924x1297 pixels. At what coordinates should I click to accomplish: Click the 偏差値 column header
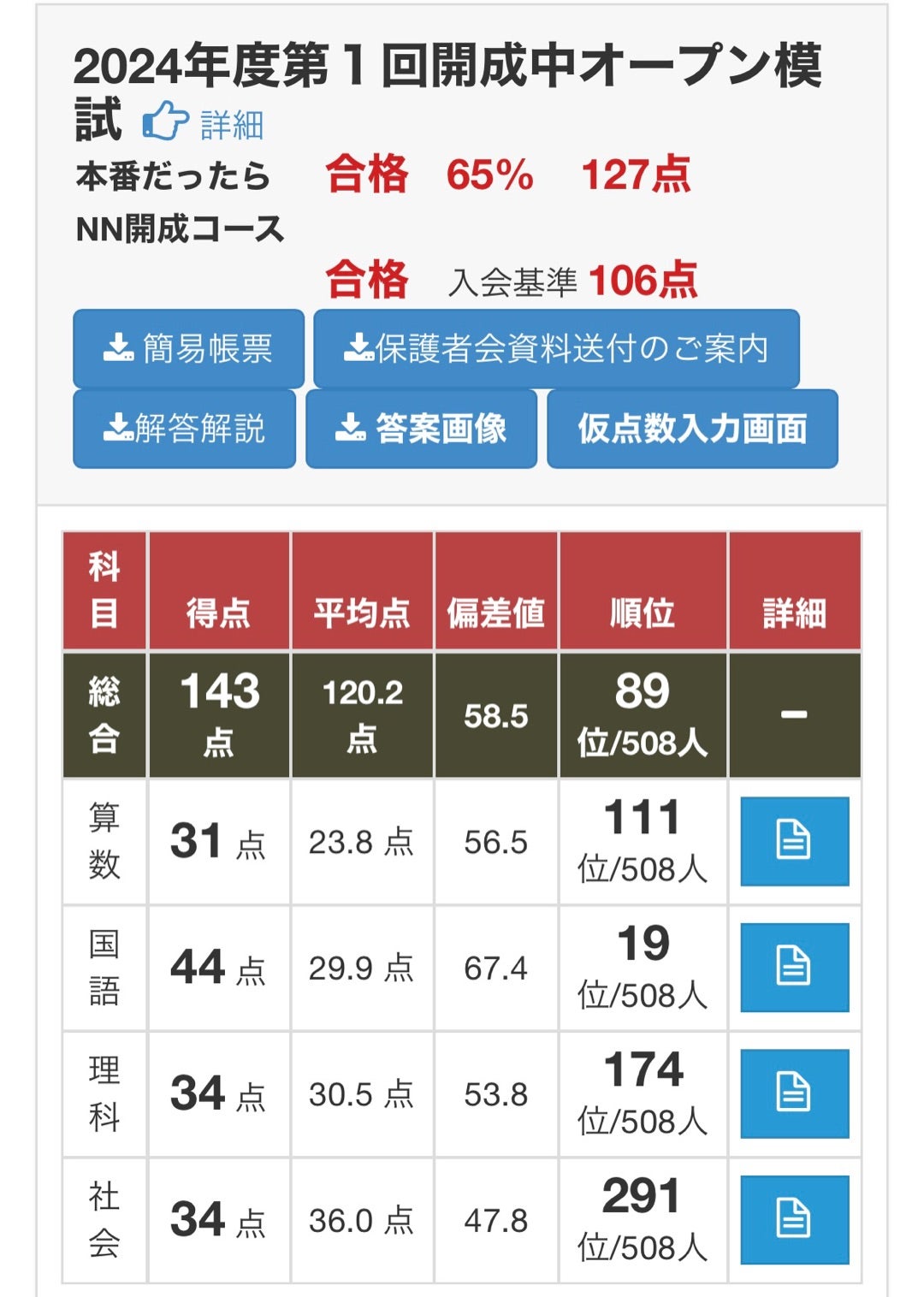coord(496,613)
